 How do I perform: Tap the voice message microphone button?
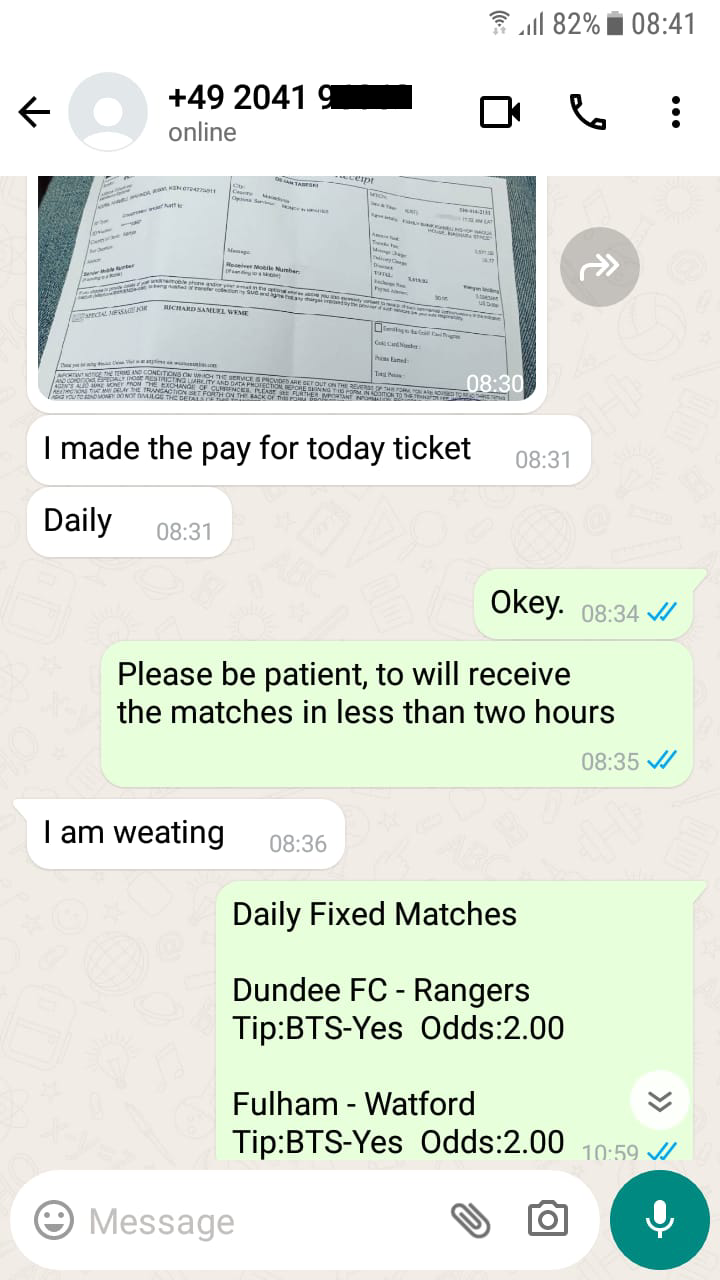click(x=660, y=1219)
